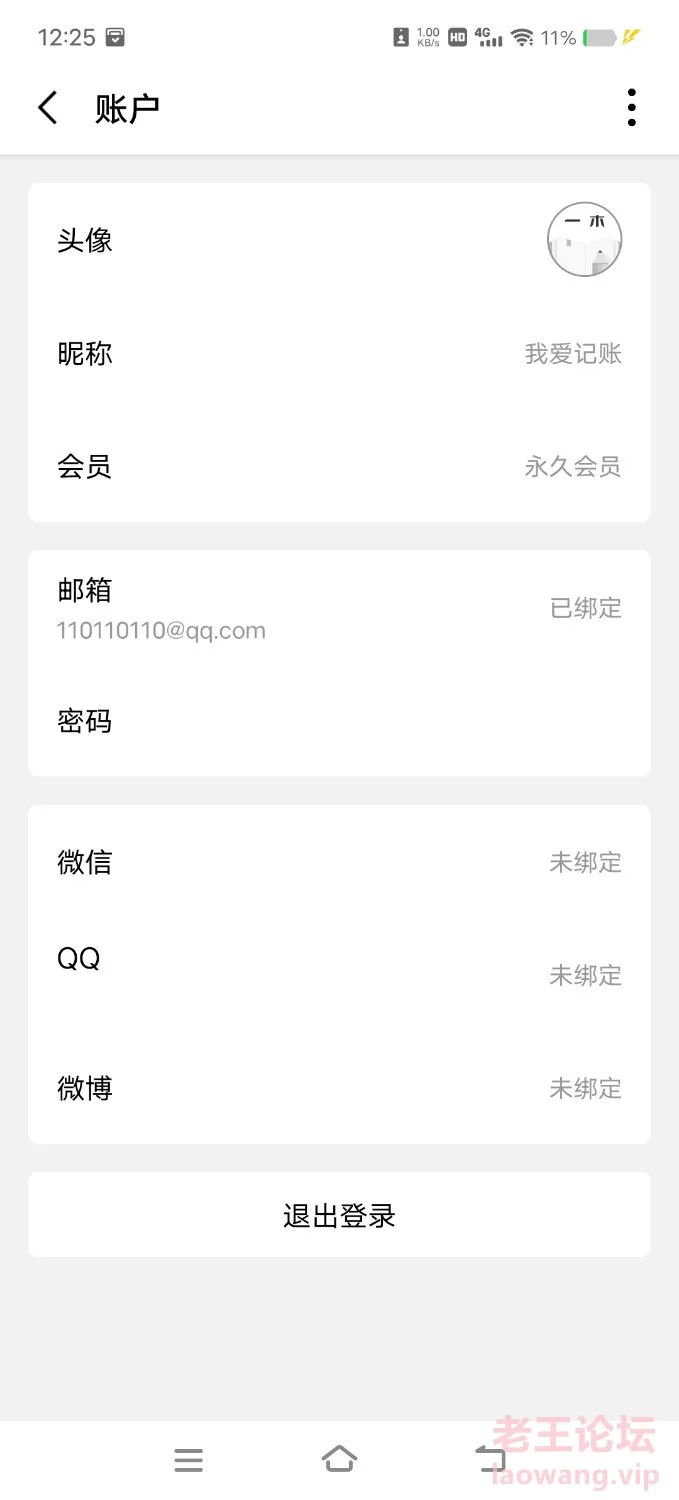This screenshot has height=1500, width=679.
Task: Open the 邮箱 email binding row
Action: (339, 607)
